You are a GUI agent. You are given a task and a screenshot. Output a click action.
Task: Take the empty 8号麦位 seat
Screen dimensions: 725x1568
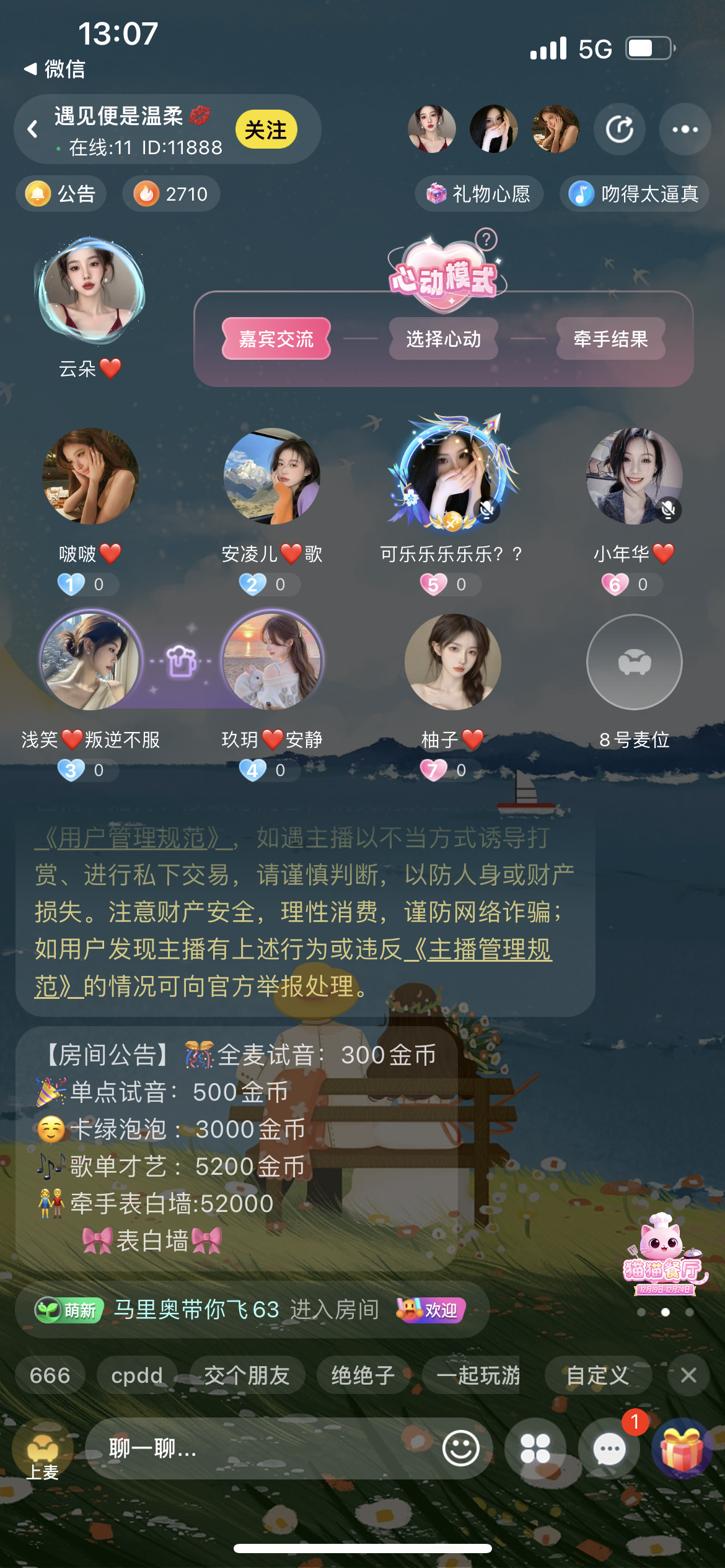(634, 662)
